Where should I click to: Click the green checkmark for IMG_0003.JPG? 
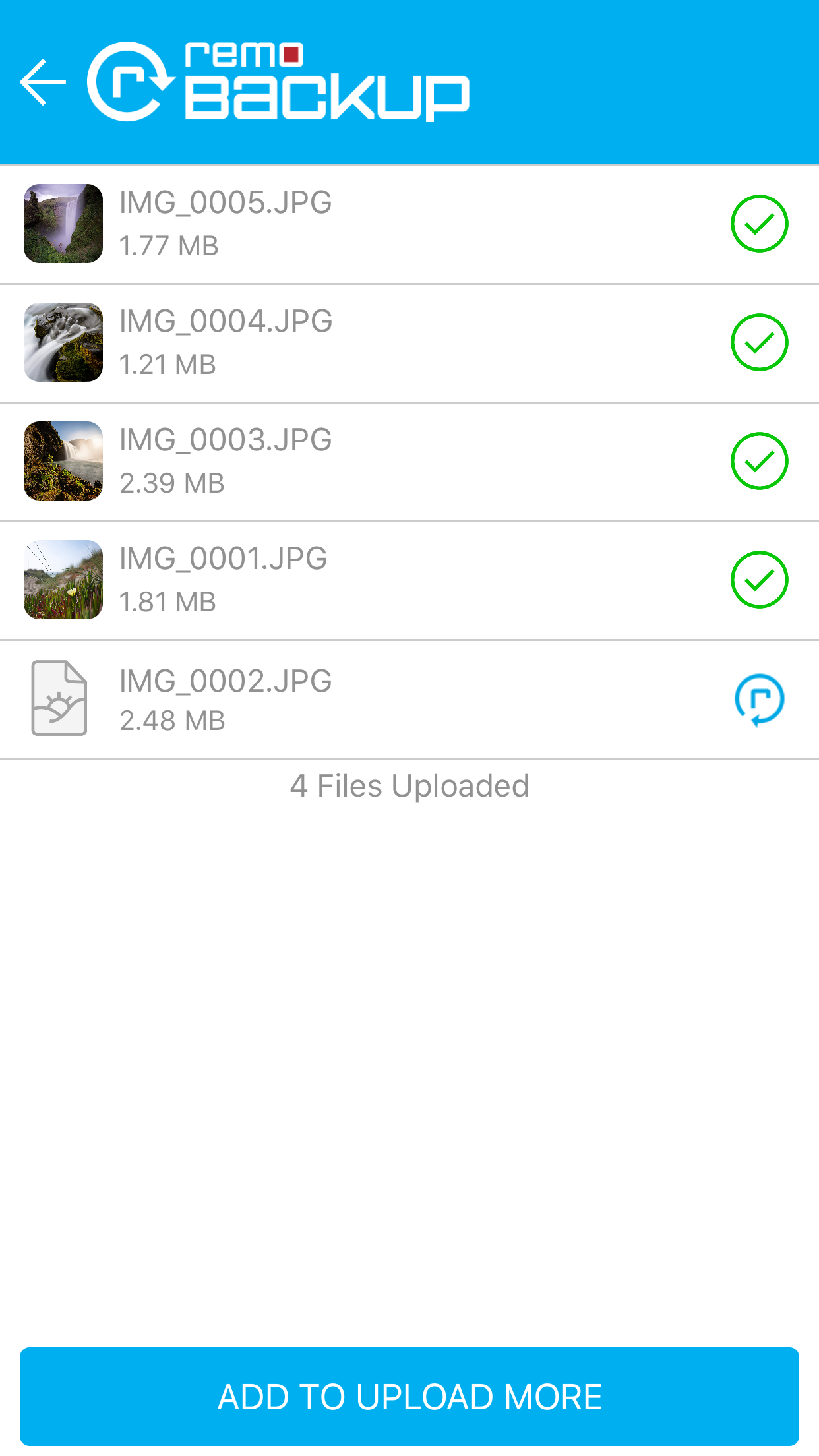click(759, 462)
